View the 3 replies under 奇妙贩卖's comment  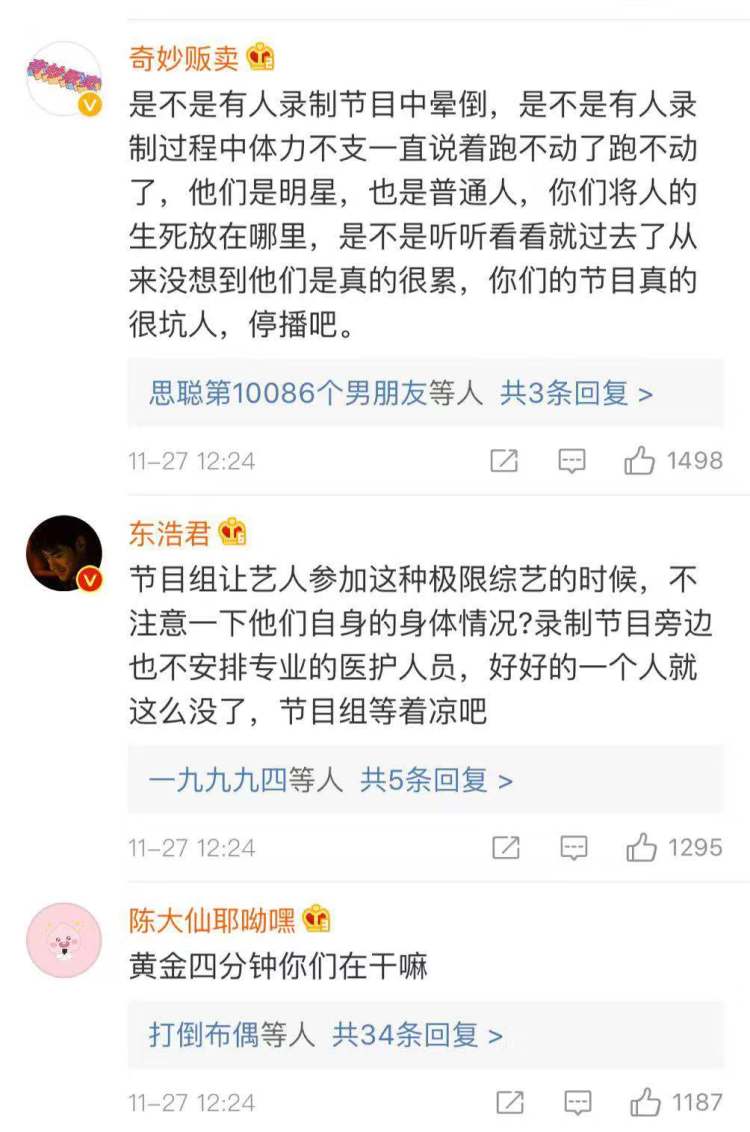tap(576, 393)
